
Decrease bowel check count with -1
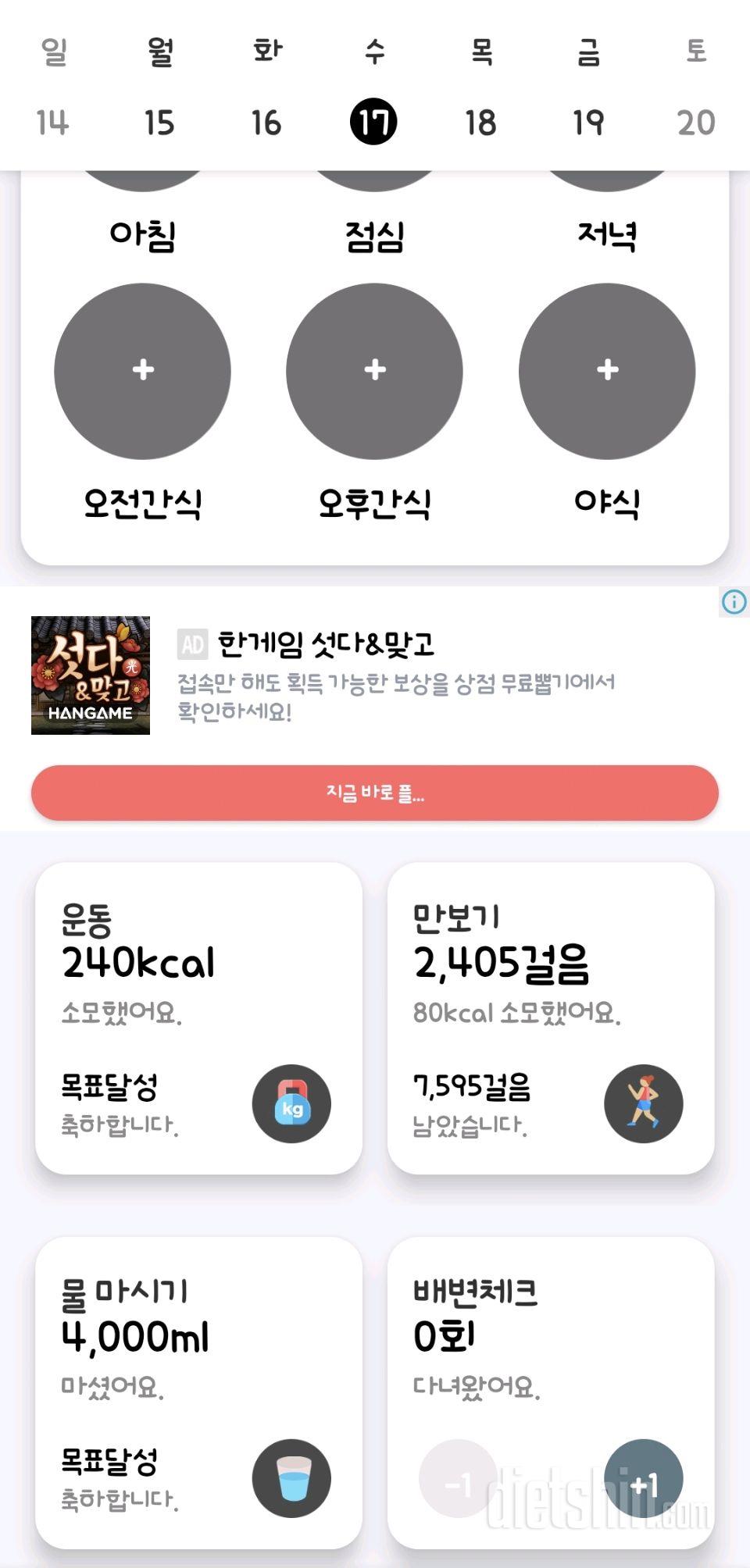458,1478
